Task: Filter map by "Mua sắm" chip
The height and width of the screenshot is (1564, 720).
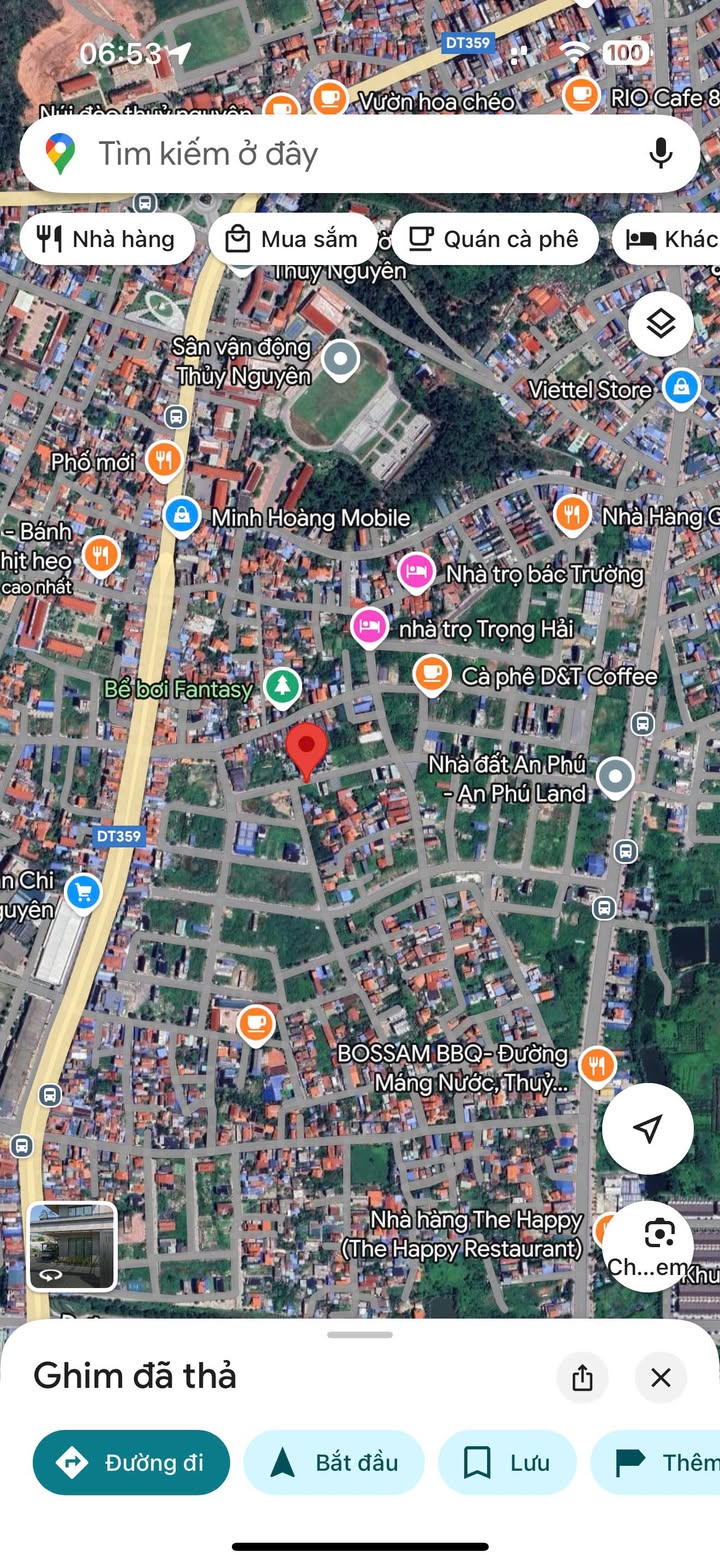Action: point(293,239)
